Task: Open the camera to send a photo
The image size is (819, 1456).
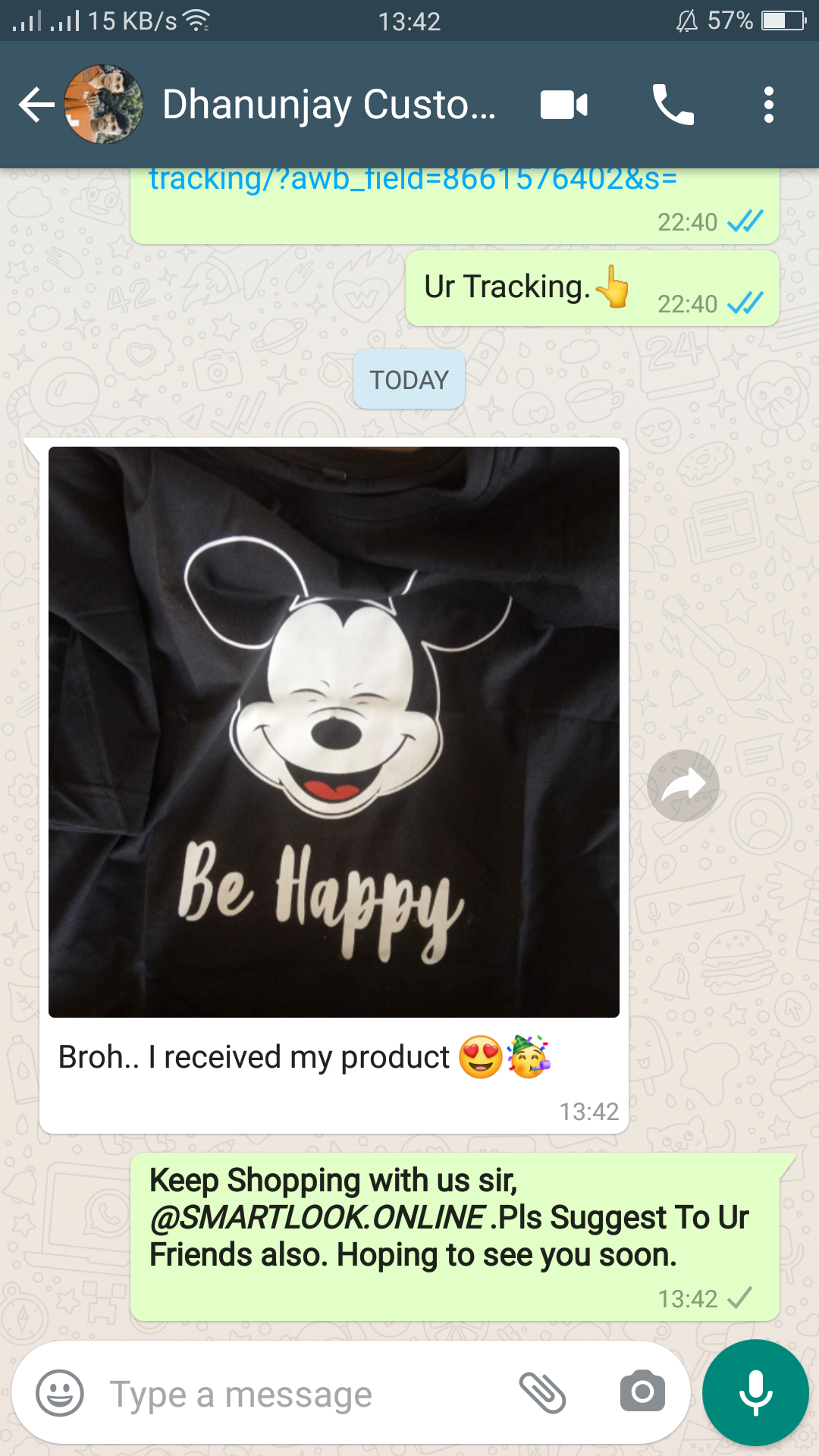Action: click(642, 1392)
